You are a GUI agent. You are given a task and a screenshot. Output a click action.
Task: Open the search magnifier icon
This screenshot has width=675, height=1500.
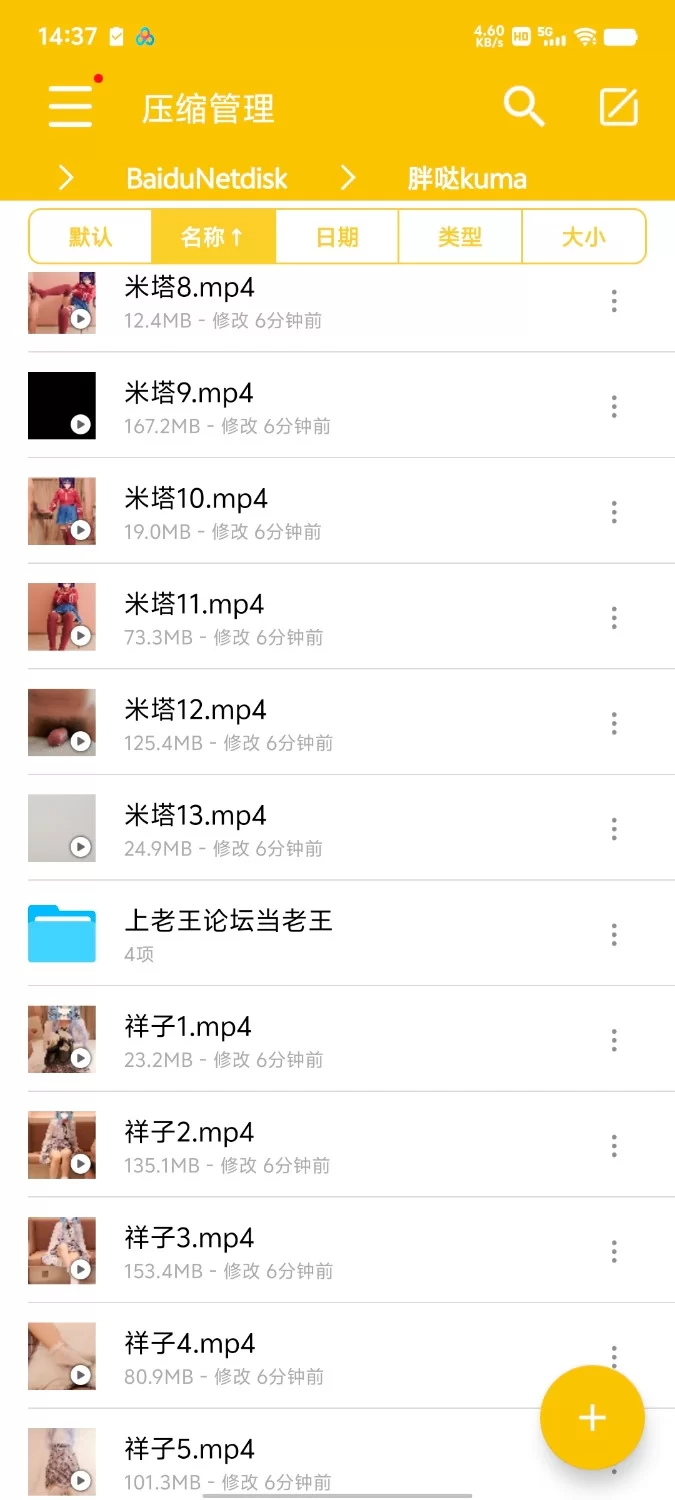pyautogui.click(x=523, y=105)
